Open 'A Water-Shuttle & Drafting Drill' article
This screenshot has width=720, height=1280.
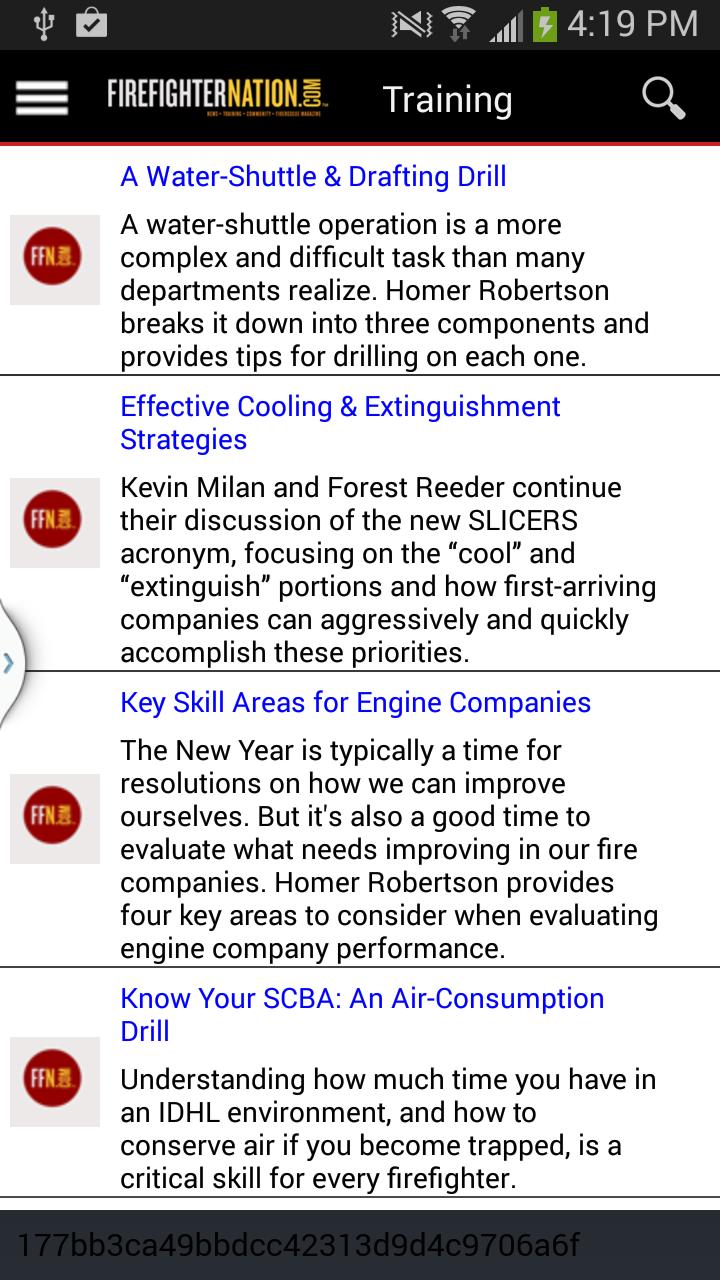pyautogui.click(x=313, y=177)
